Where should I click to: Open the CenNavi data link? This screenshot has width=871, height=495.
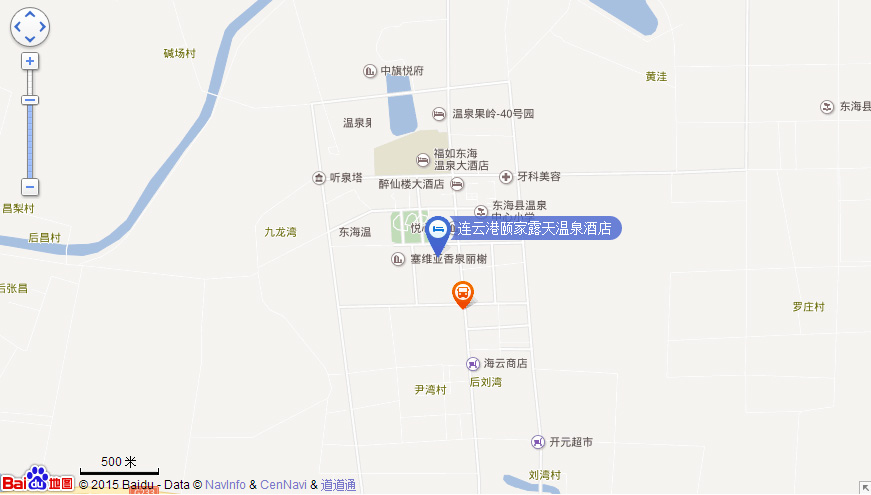pyautogui.click(x=284, y=485)
